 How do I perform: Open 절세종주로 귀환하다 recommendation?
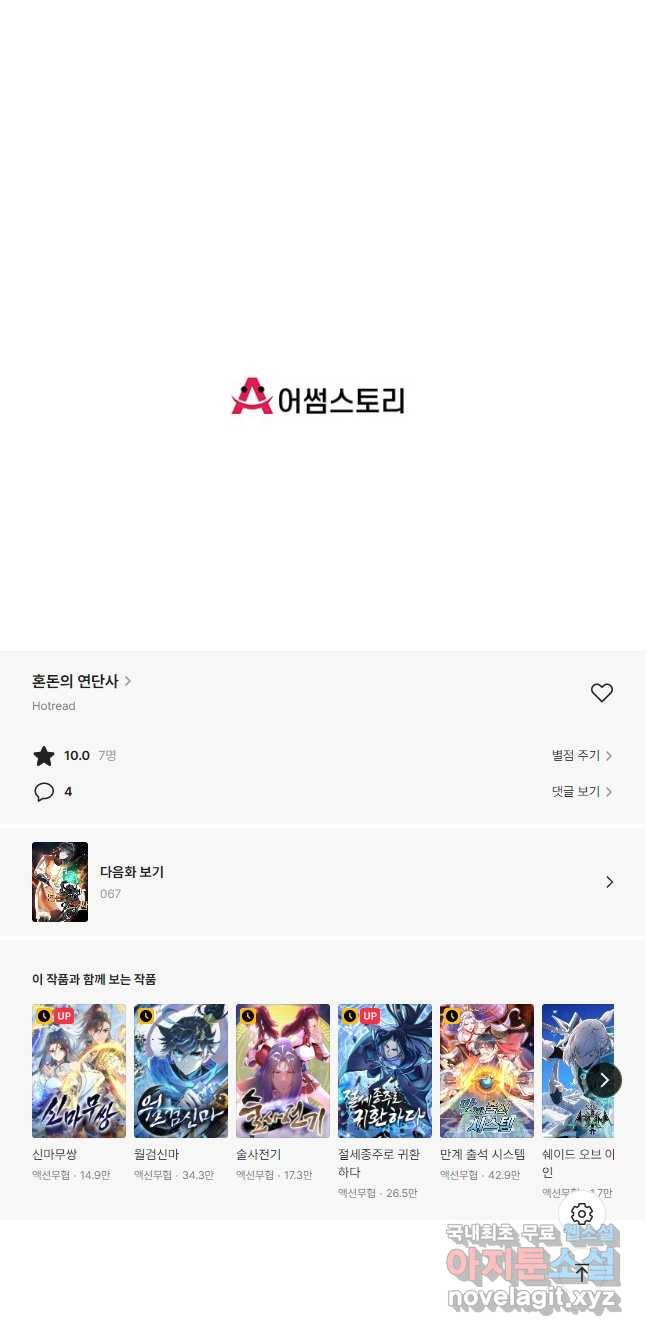tap(385, 1071)
